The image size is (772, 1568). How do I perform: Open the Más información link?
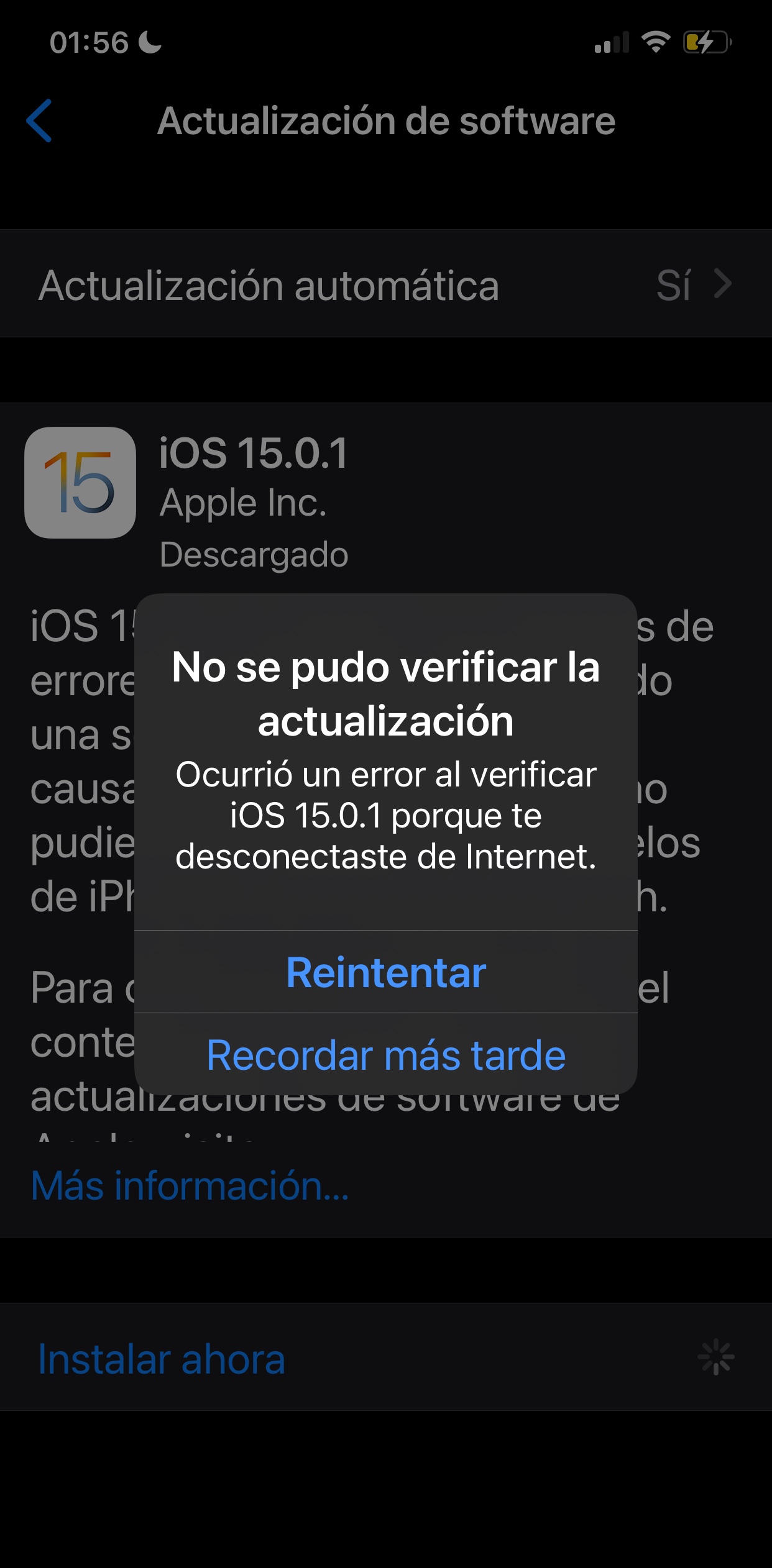[190, 1185]
